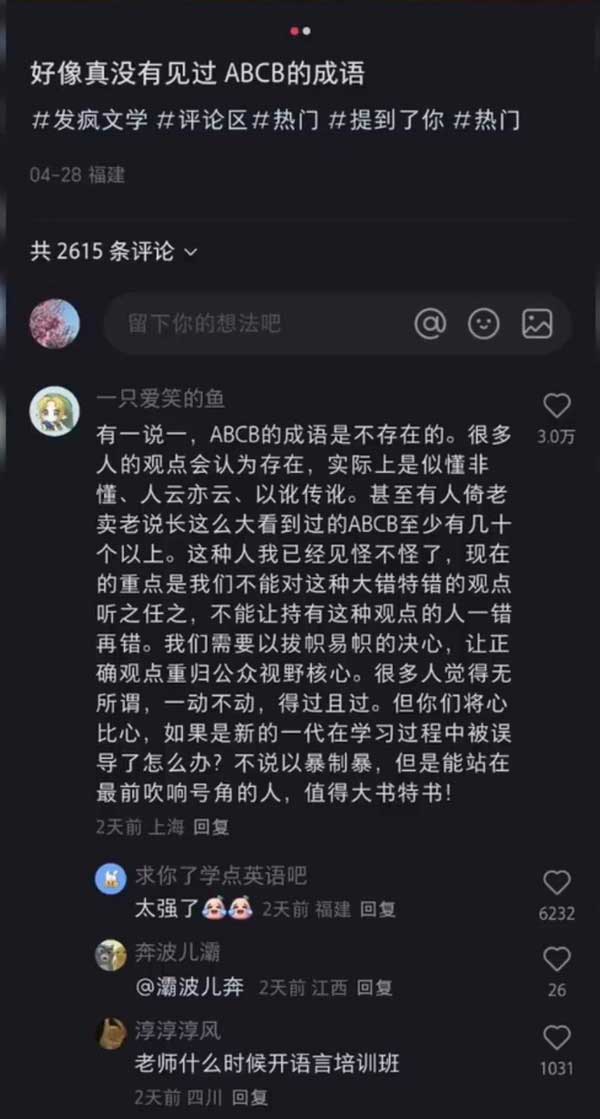
Task: Reply to 淳淳淳风's comment
Action: click(x=250, y=1097)
